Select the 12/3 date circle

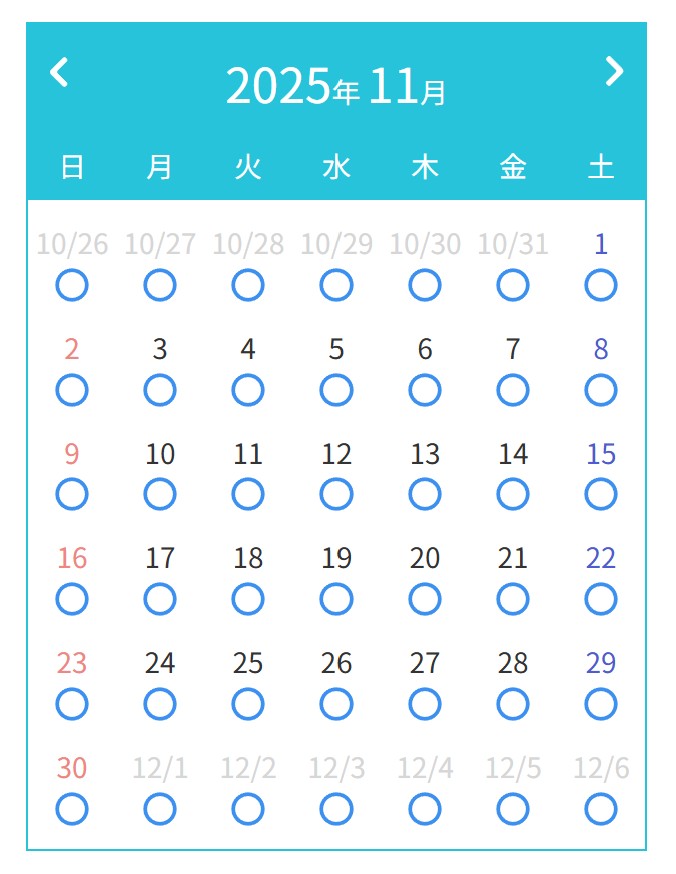(x=336, y=808)
